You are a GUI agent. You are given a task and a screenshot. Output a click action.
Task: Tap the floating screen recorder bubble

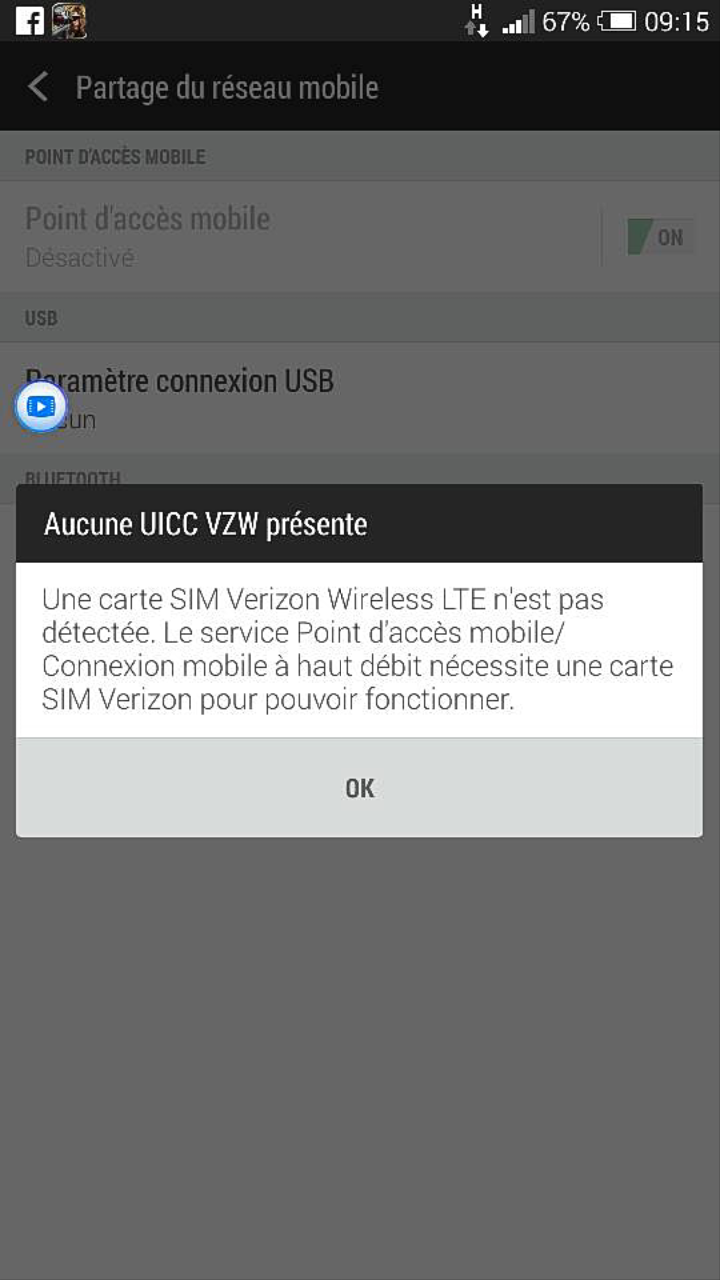tap(41, 406)
